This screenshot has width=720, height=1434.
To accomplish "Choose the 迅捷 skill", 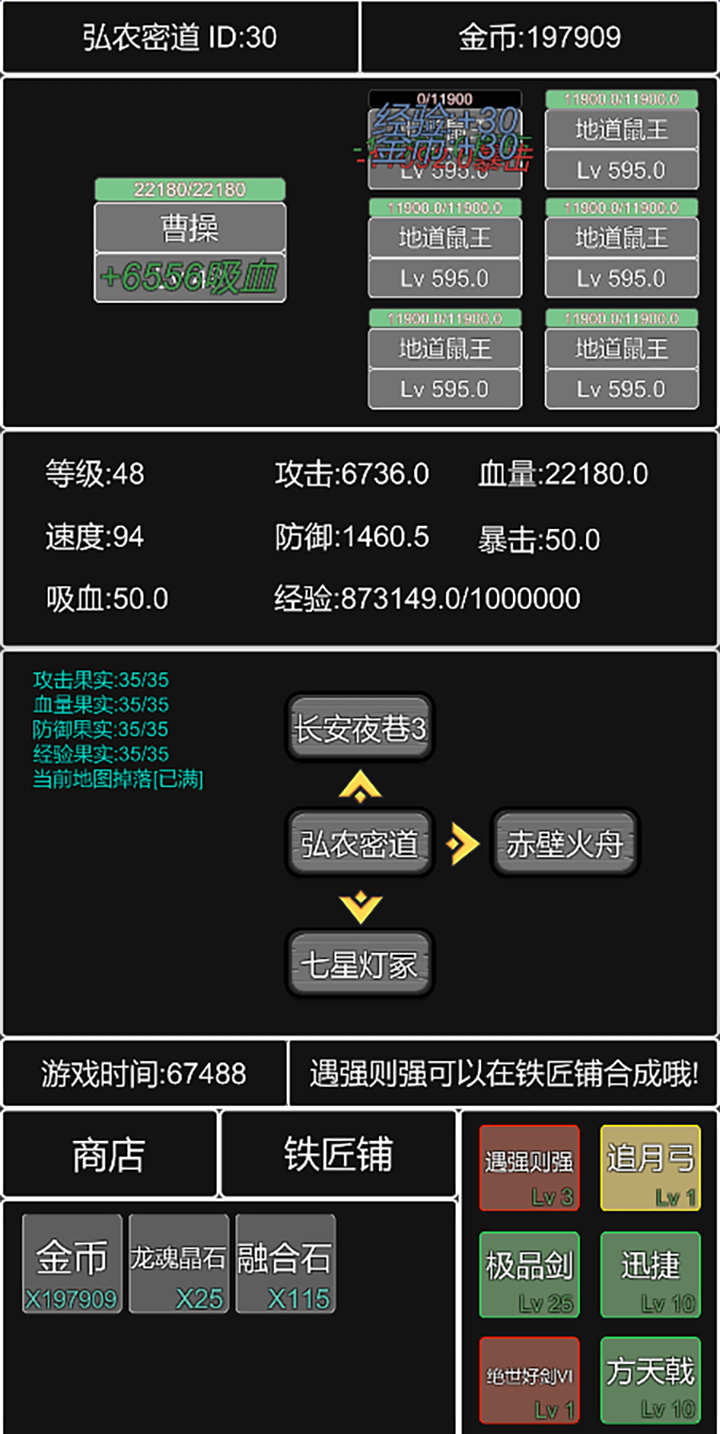I will tap(650, 1275).
